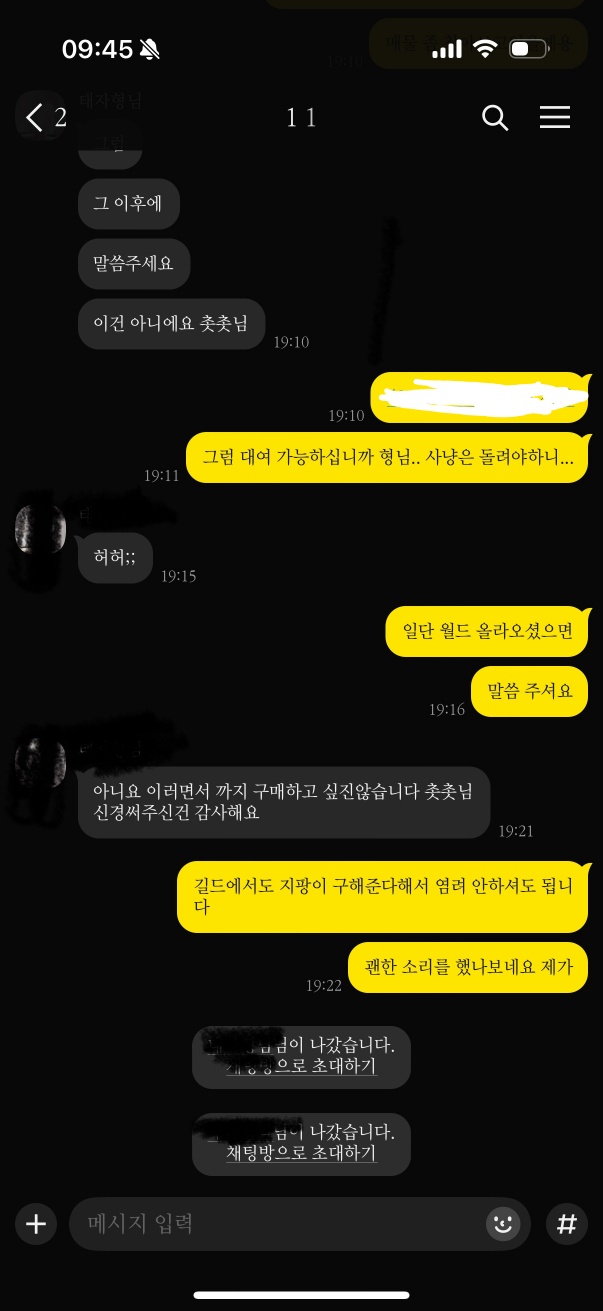Open the emoticon picker
This screenshot has width=603, height=1311.
[x=503, y=1224]
